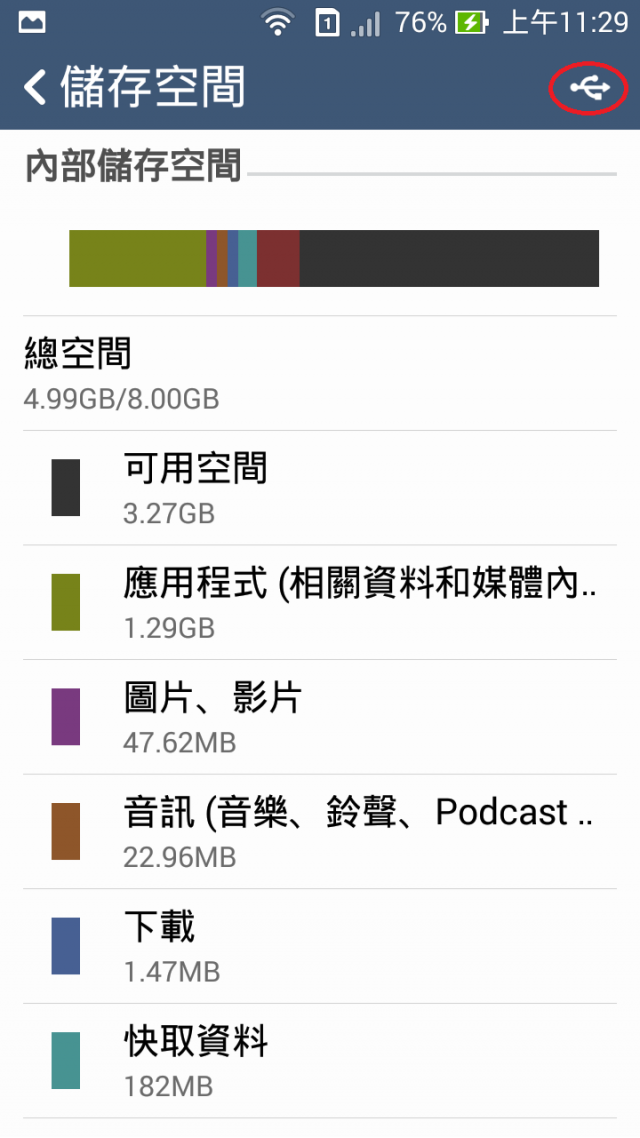Open 可用空間 storage details
640x1138 pixels.
[x=320, y=488]
